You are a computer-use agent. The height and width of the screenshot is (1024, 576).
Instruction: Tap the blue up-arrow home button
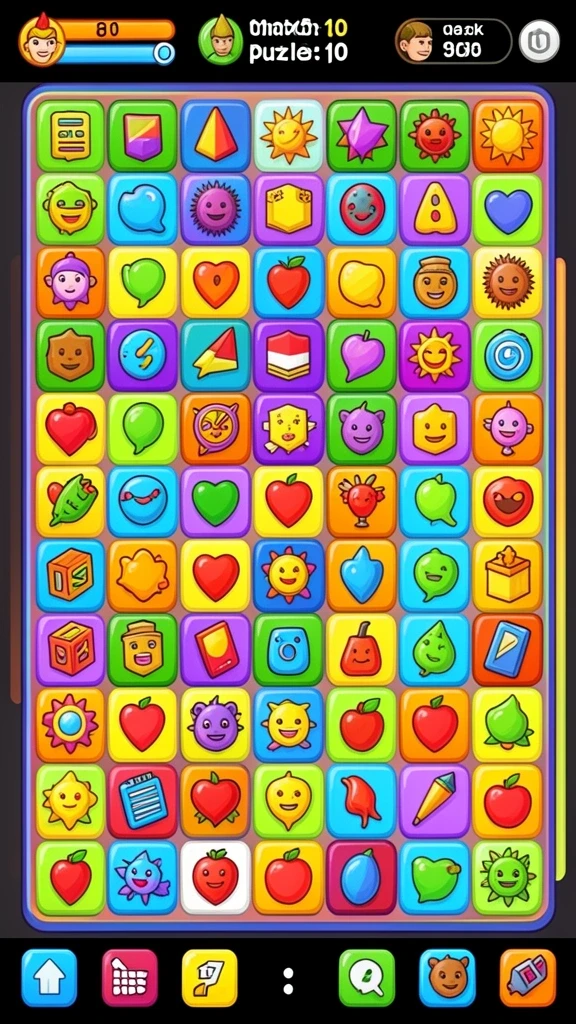[49, 978]
